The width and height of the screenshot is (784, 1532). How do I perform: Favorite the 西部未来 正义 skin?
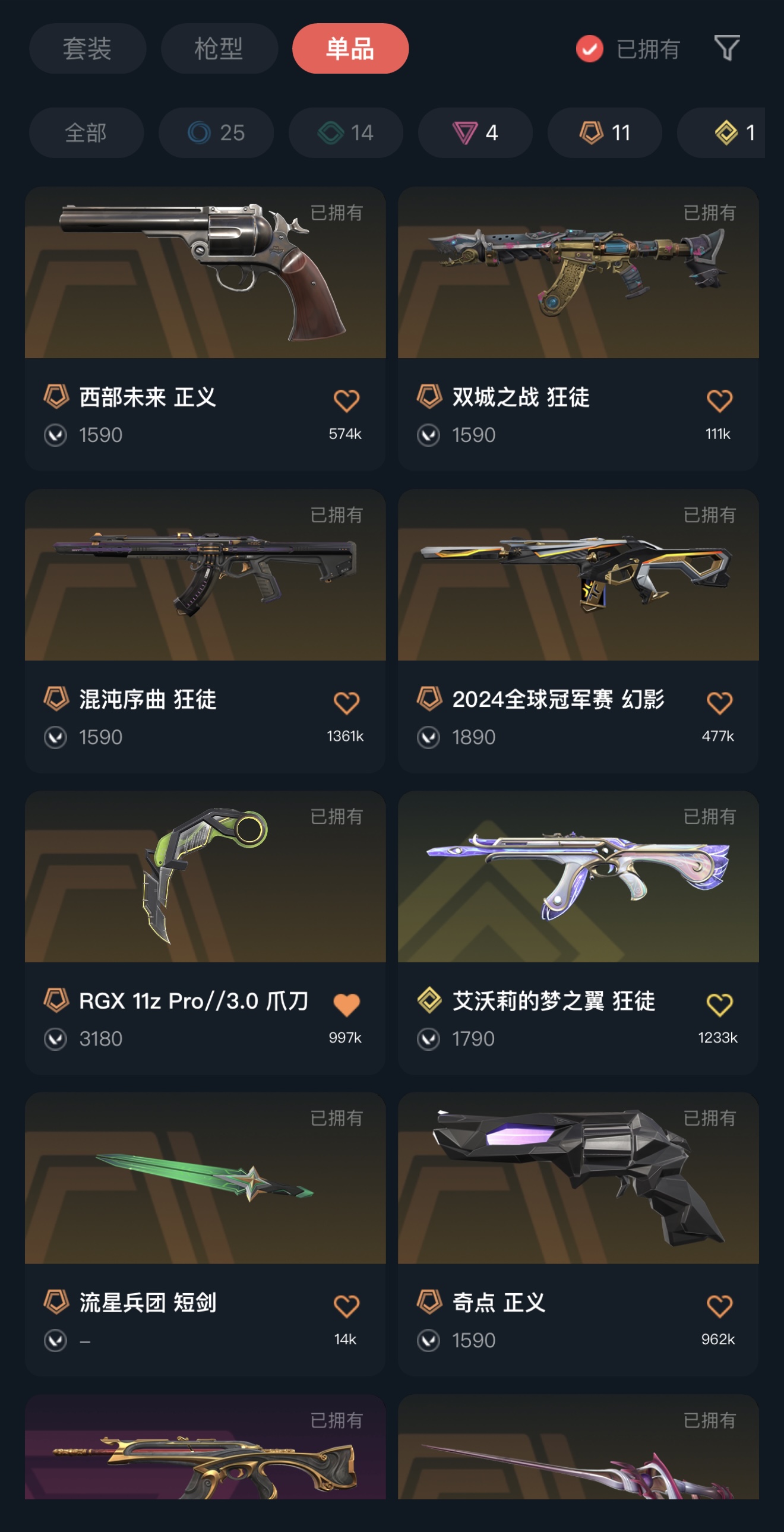pos(346,401)
